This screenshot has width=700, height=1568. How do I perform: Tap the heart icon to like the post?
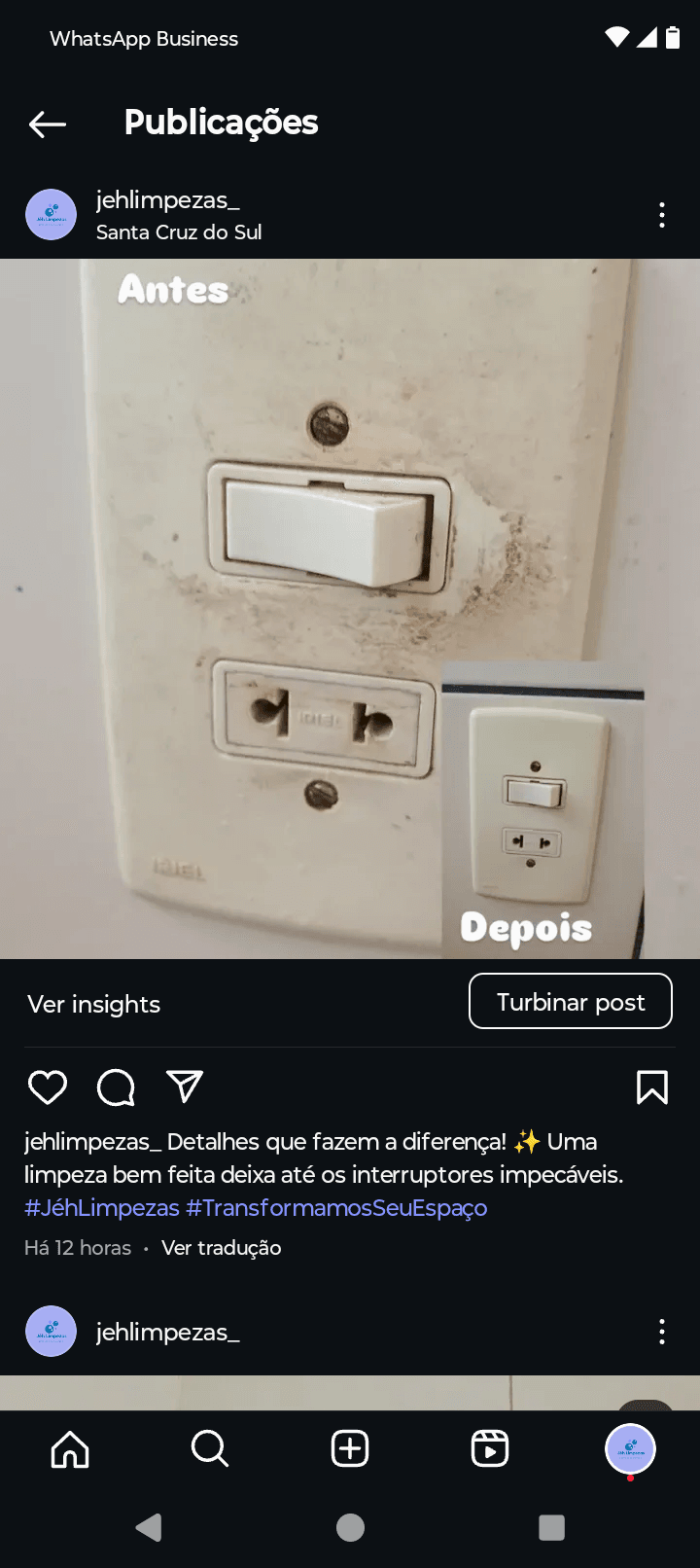pos(48,1087)
